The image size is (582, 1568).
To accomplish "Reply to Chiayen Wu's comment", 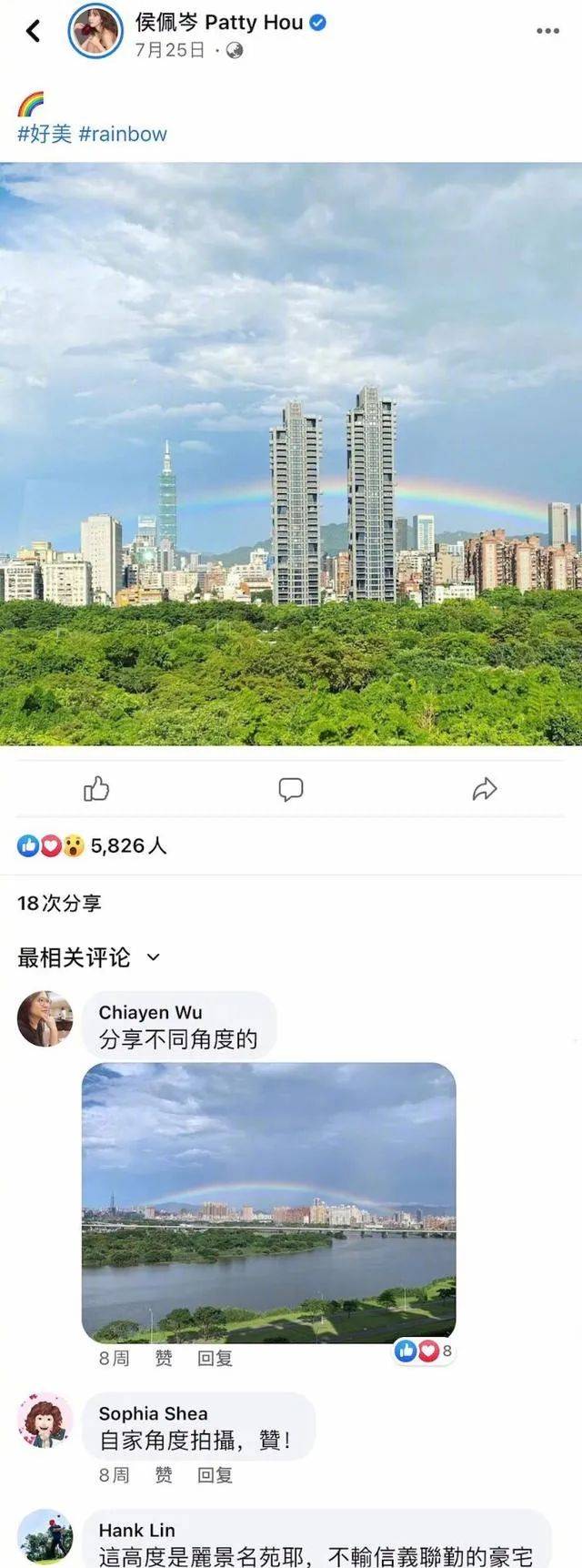I will pyautogui.click(x=216, y=1358).
